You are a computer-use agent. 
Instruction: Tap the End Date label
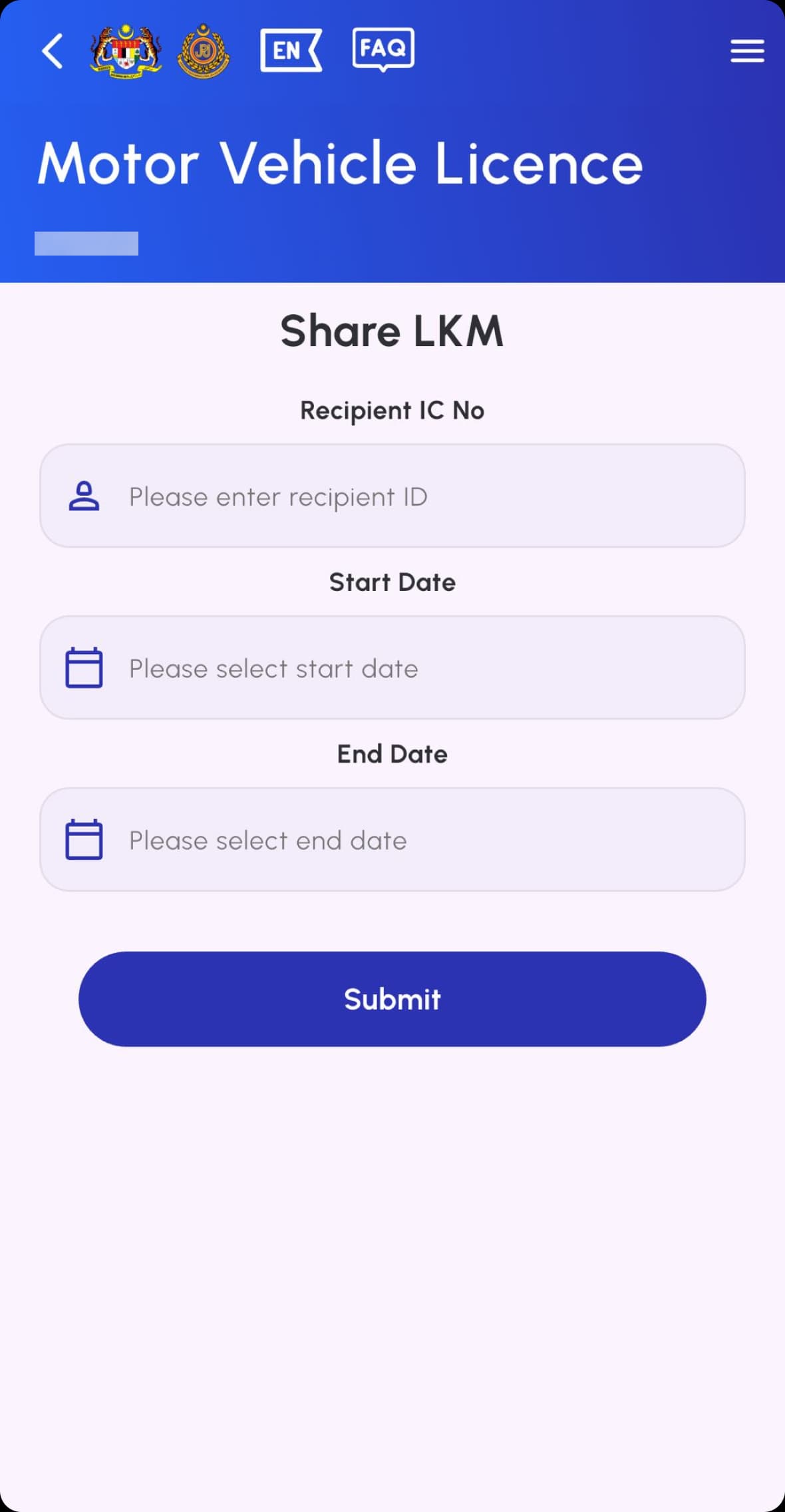[x=392, y=753]
